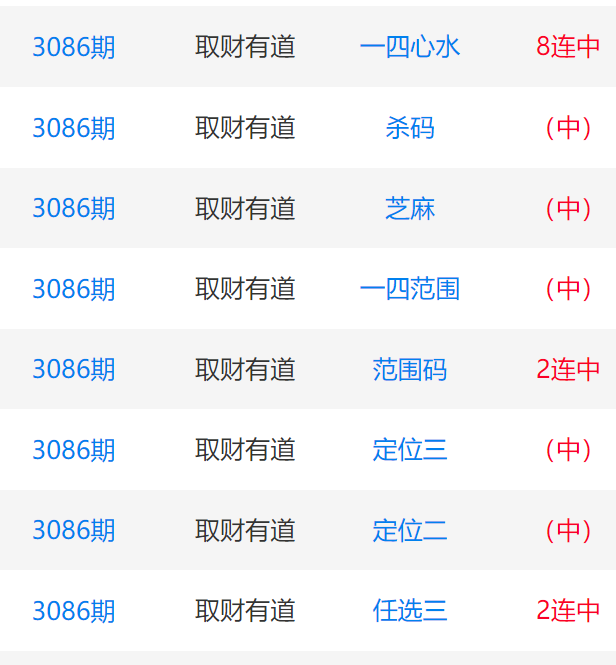Open the 一四心水 row
The height and width of the screenshot is (665, 616).
tap(409, 47)
